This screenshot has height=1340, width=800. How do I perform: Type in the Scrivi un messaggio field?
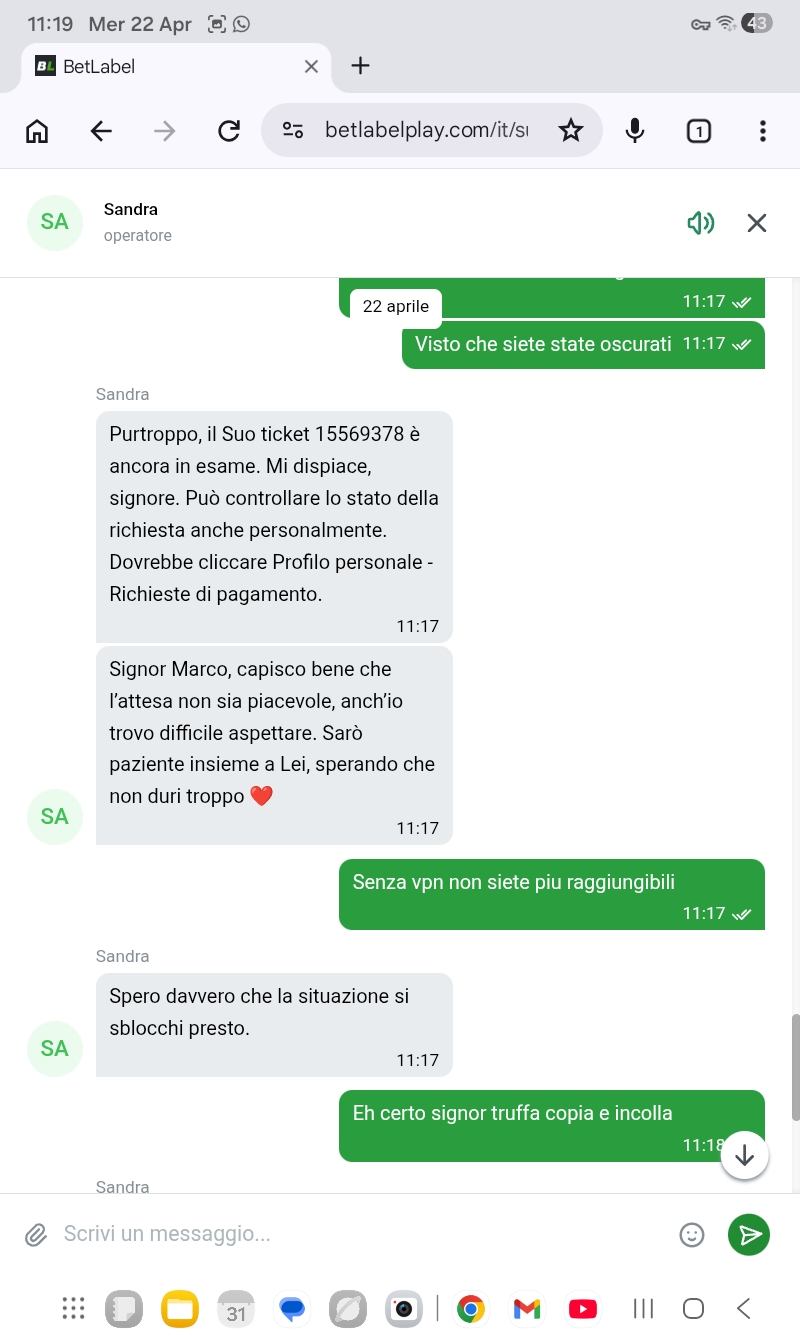[x=360, y=1234]
